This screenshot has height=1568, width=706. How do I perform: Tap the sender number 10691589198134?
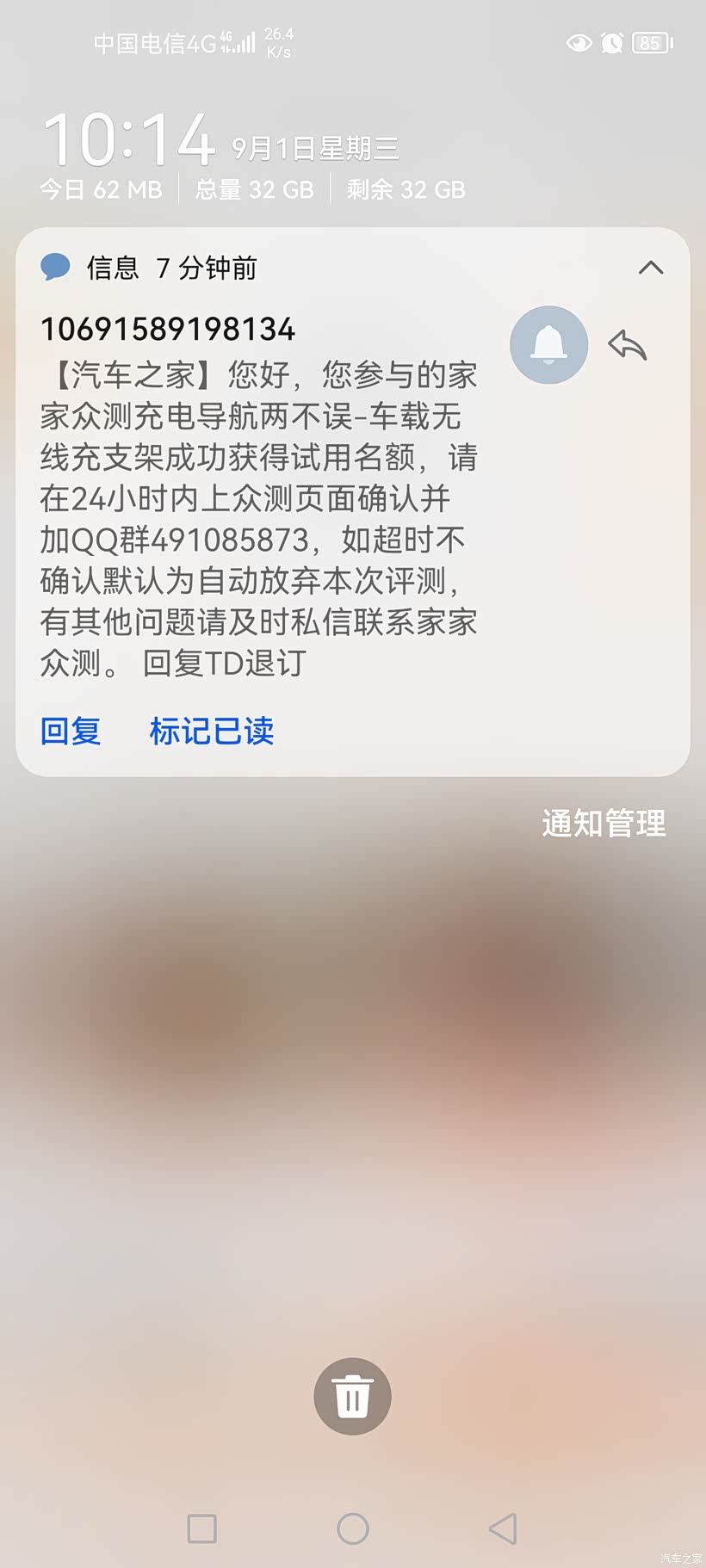(x=169, y=330)
